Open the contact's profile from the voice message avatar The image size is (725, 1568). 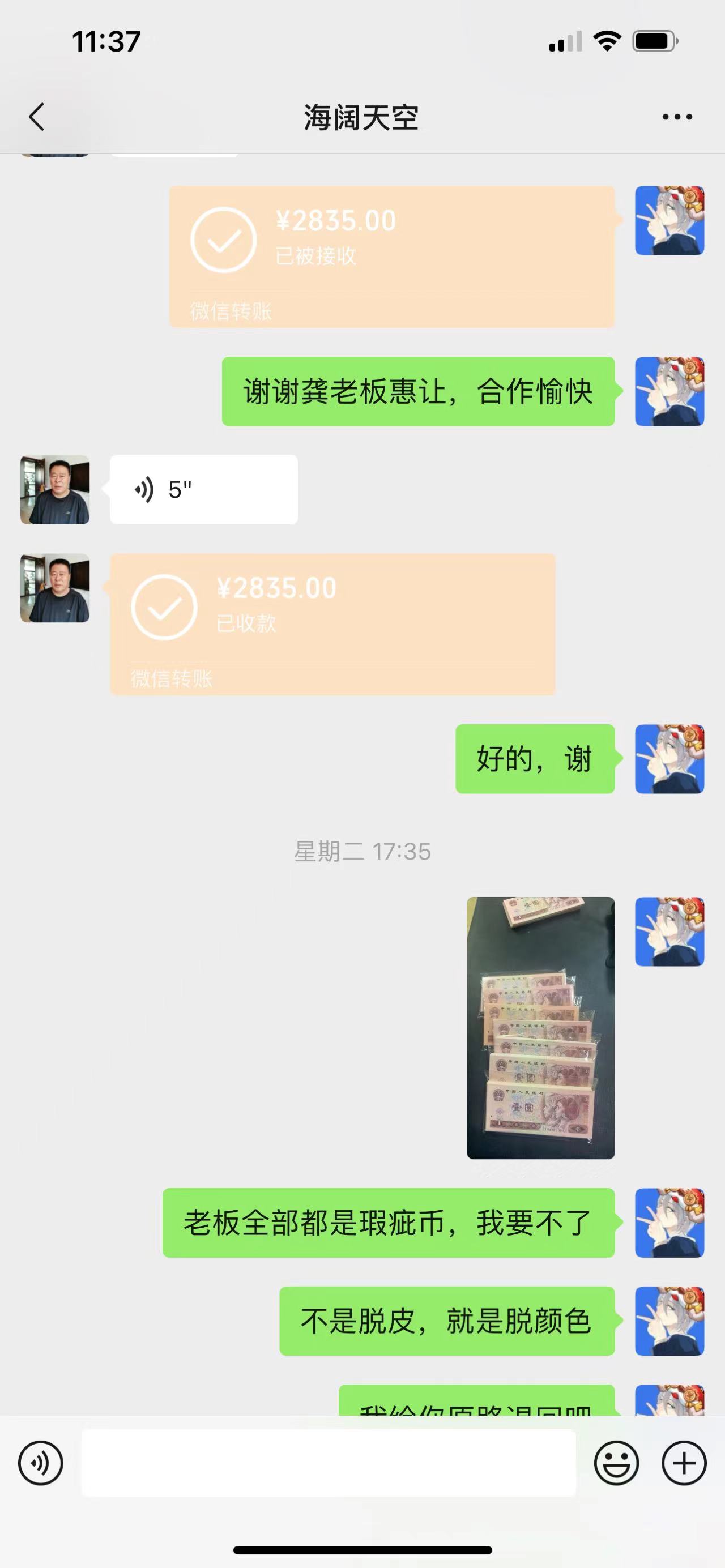point(55,489)
